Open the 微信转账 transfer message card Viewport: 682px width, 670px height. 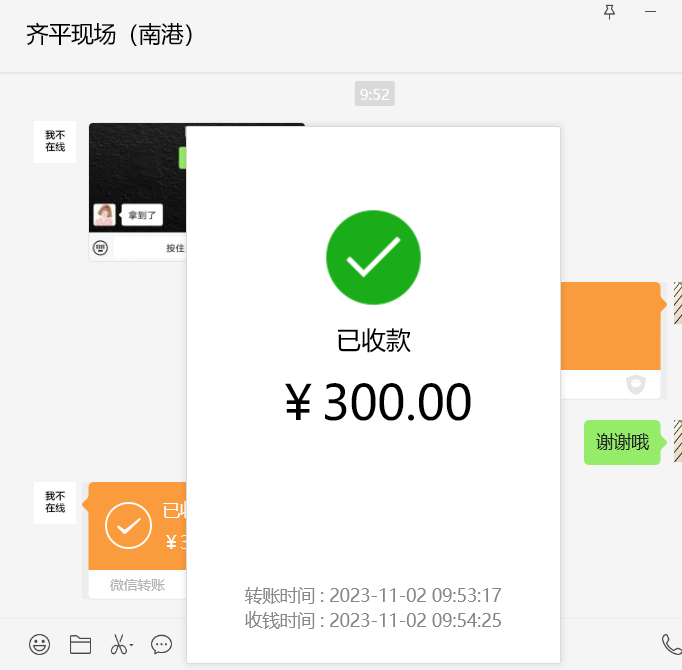click(138, 540)
